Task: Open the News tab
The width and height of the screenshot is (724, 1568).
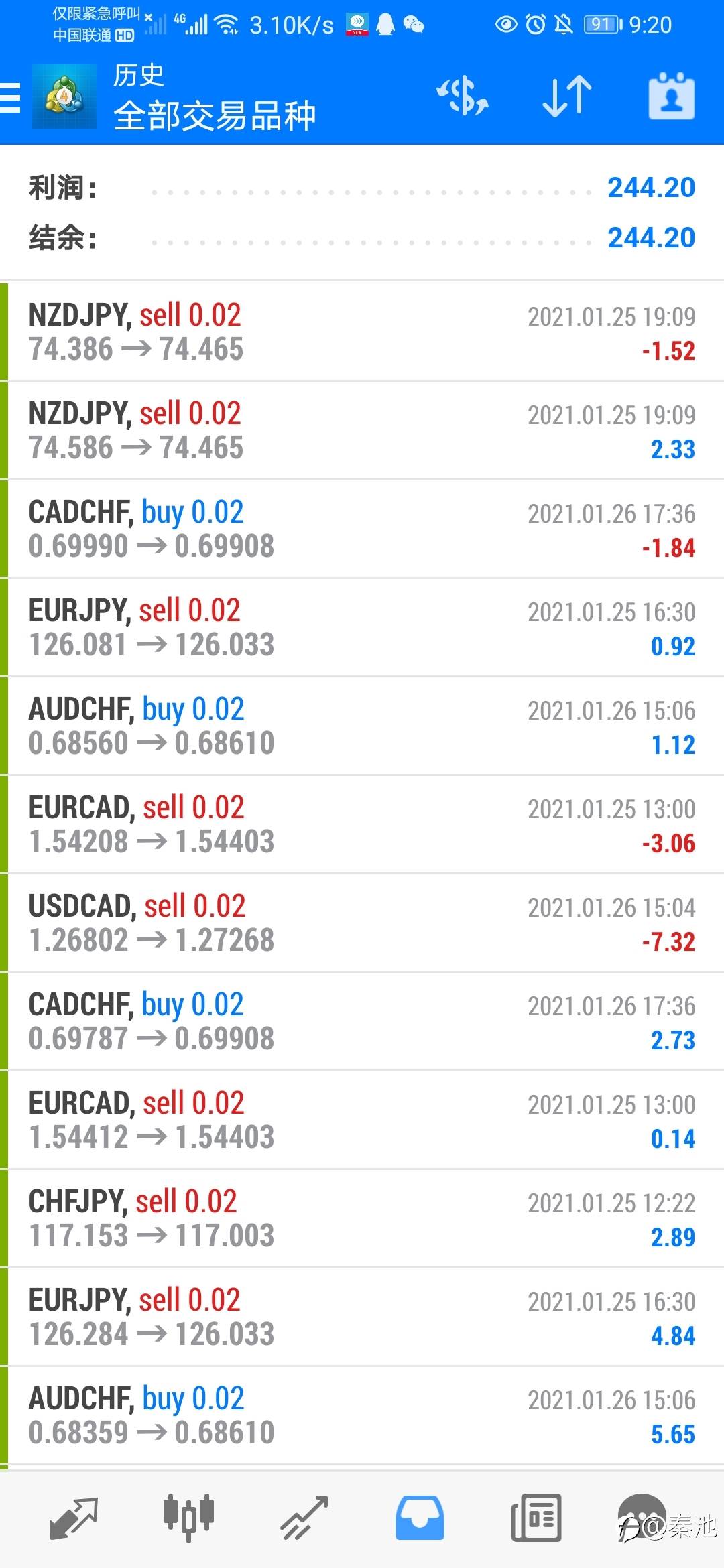Action: tap(536, 1518)
